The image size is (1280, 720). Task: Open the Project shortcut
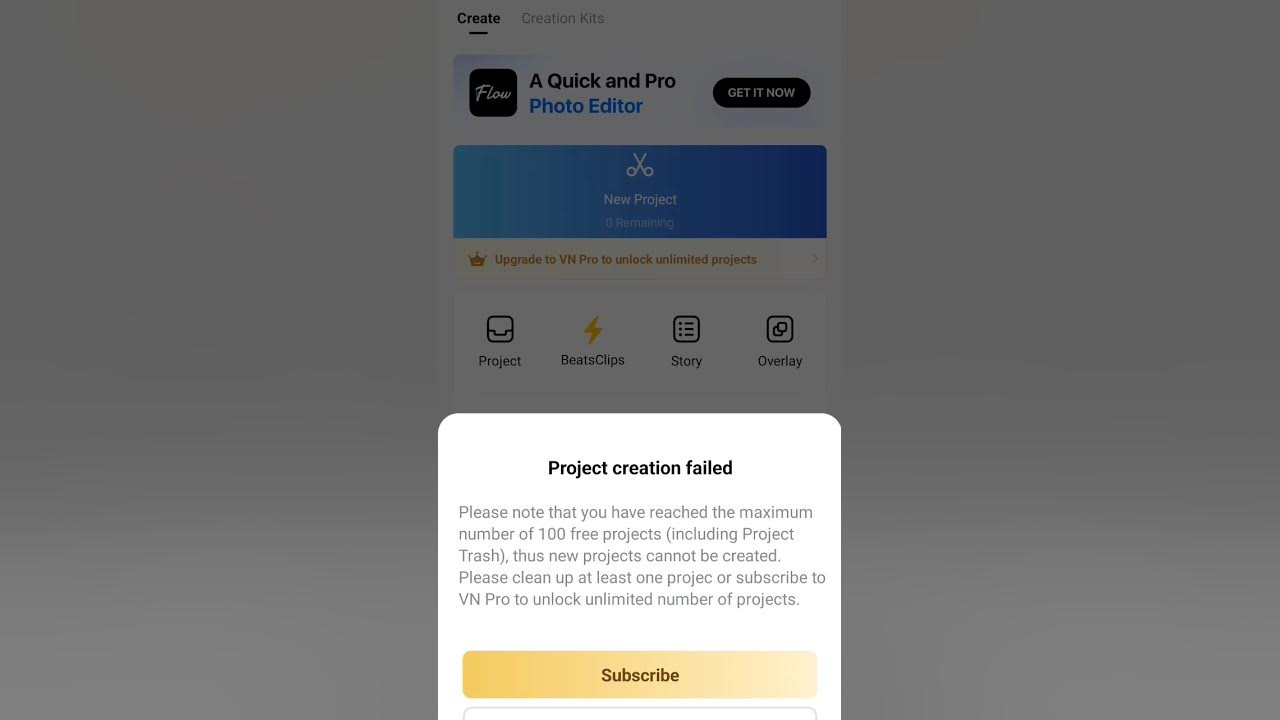(x=500, y=341)
